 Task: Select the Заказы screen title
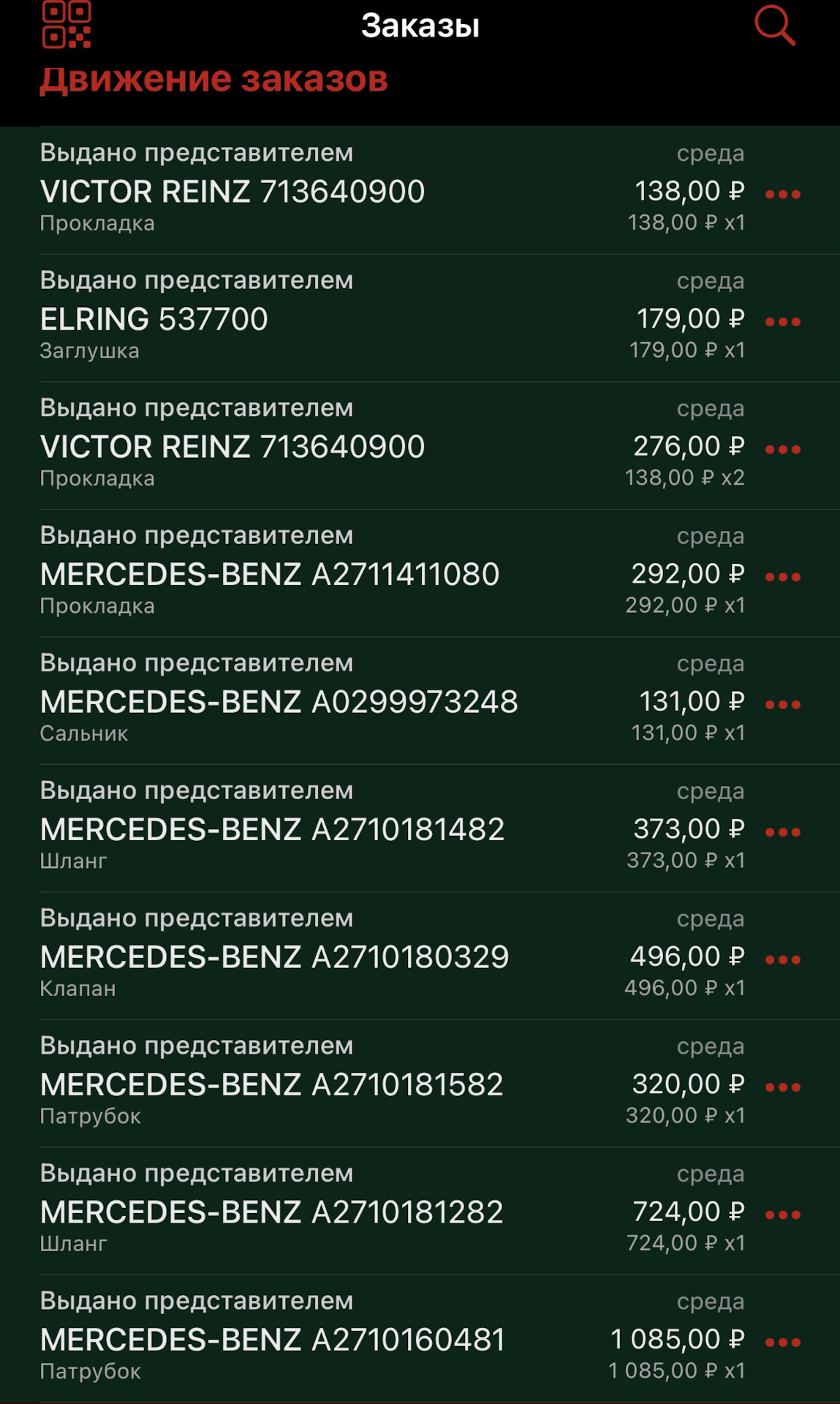tap(420, 26)
